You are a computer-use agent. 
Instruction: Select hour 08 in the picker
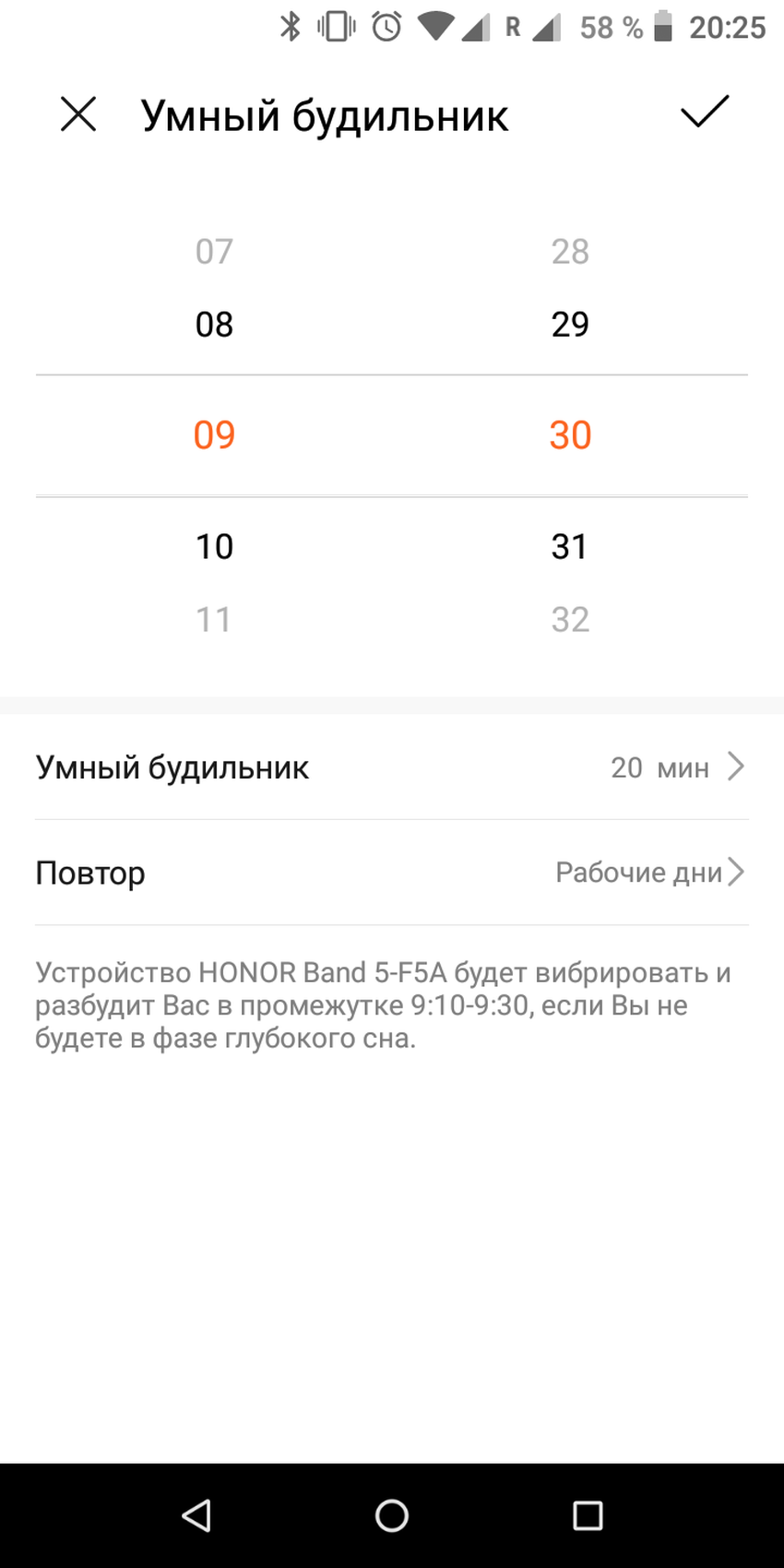point(214,325)
